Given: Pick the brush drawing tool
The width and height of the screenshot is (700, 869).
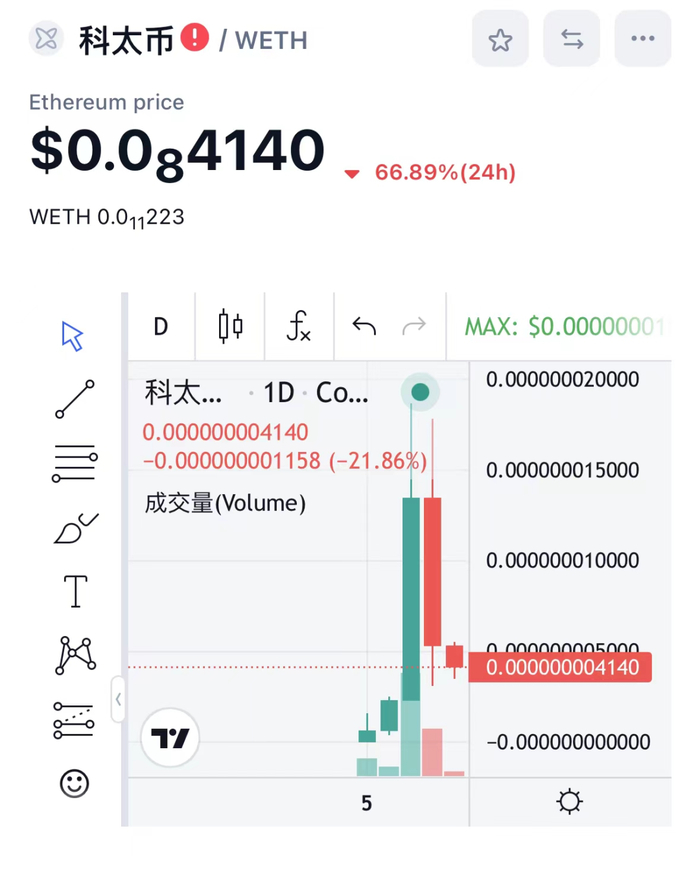Looking at the screenshot, I should [x=75, y=528].
